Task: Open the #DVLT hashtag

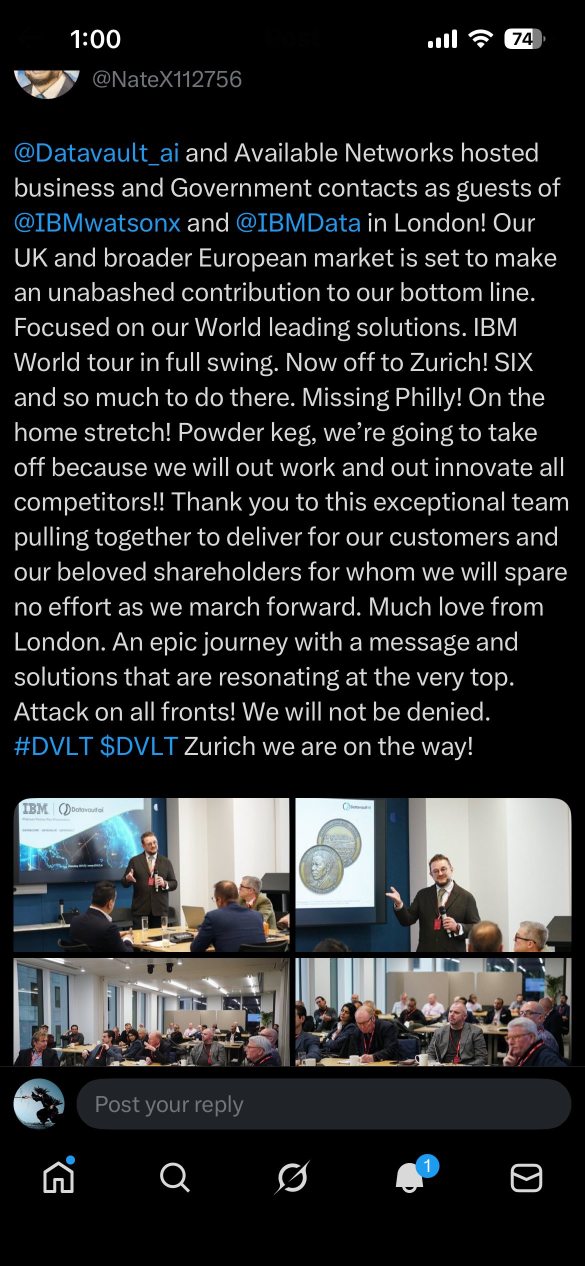Action: 53,746
